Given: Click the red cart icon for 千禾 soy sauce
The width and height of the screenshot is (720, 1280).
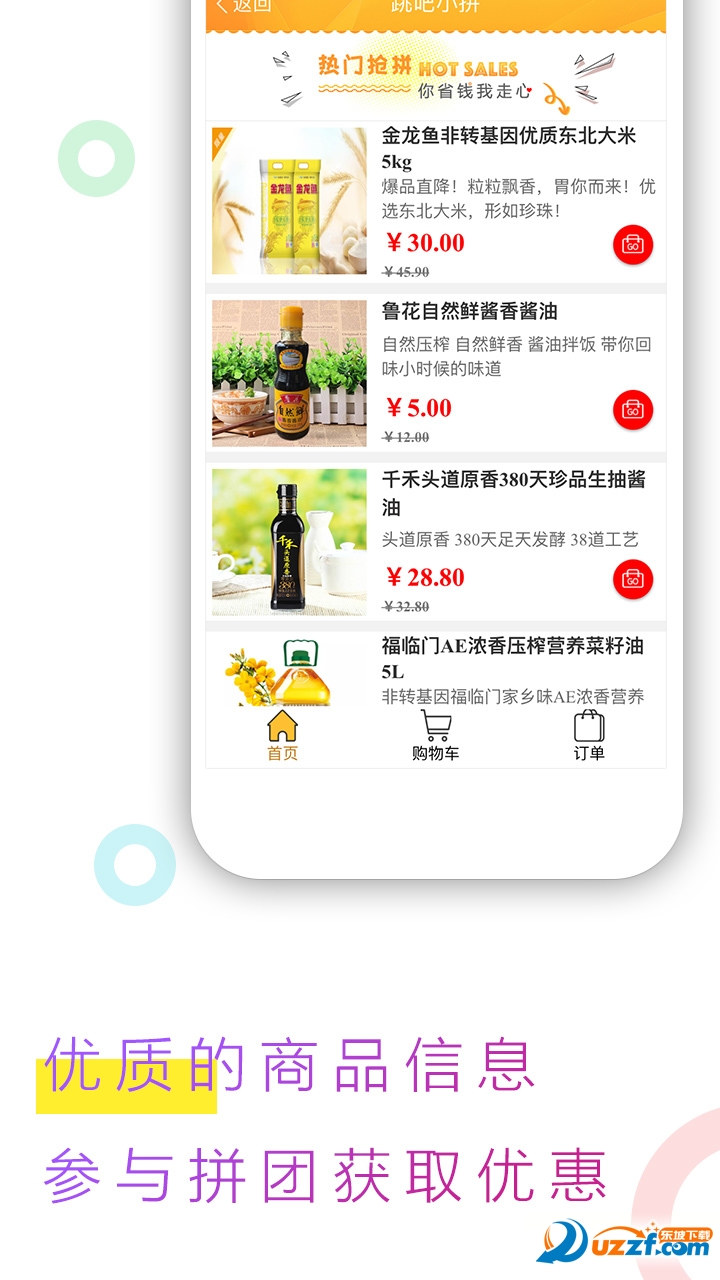Looking at the screenshot, I should [631, 579].
